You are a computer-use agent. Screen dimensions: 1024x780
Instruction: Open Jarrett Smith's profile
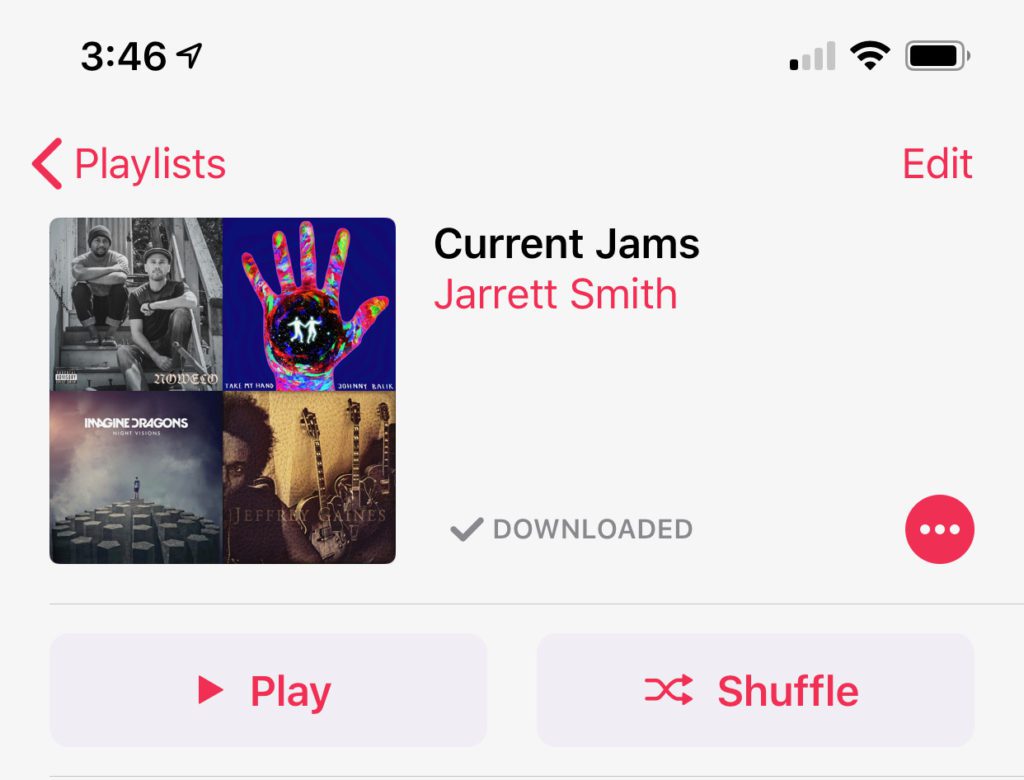pyautogui.click(x=555, y=294)
